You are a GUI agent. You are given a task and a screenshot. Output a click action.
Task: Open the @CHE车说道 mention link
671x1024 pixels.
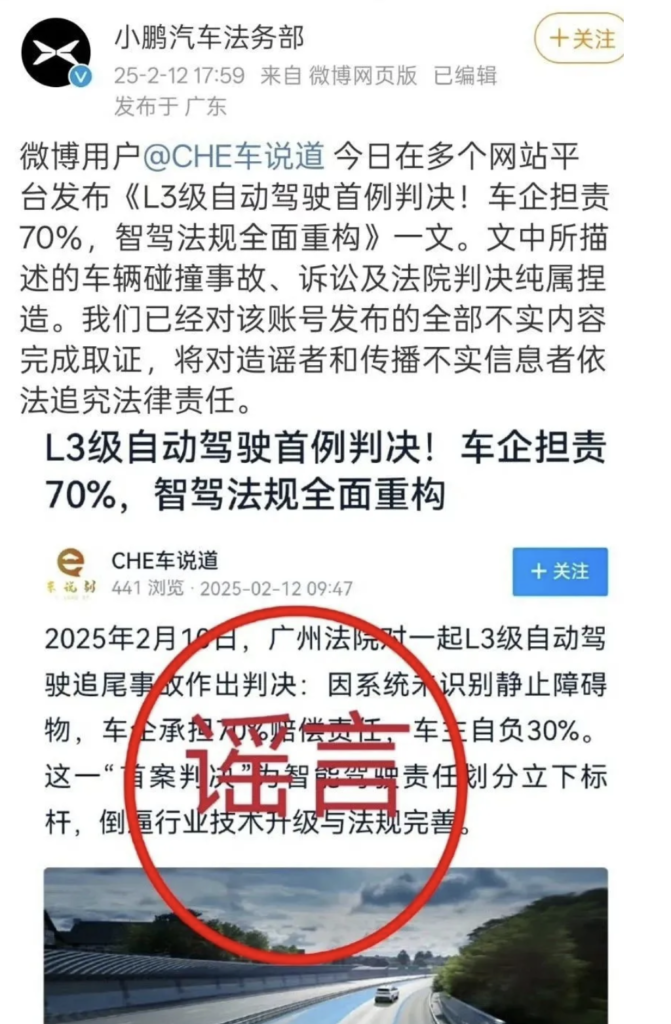[x=235, y=156]
